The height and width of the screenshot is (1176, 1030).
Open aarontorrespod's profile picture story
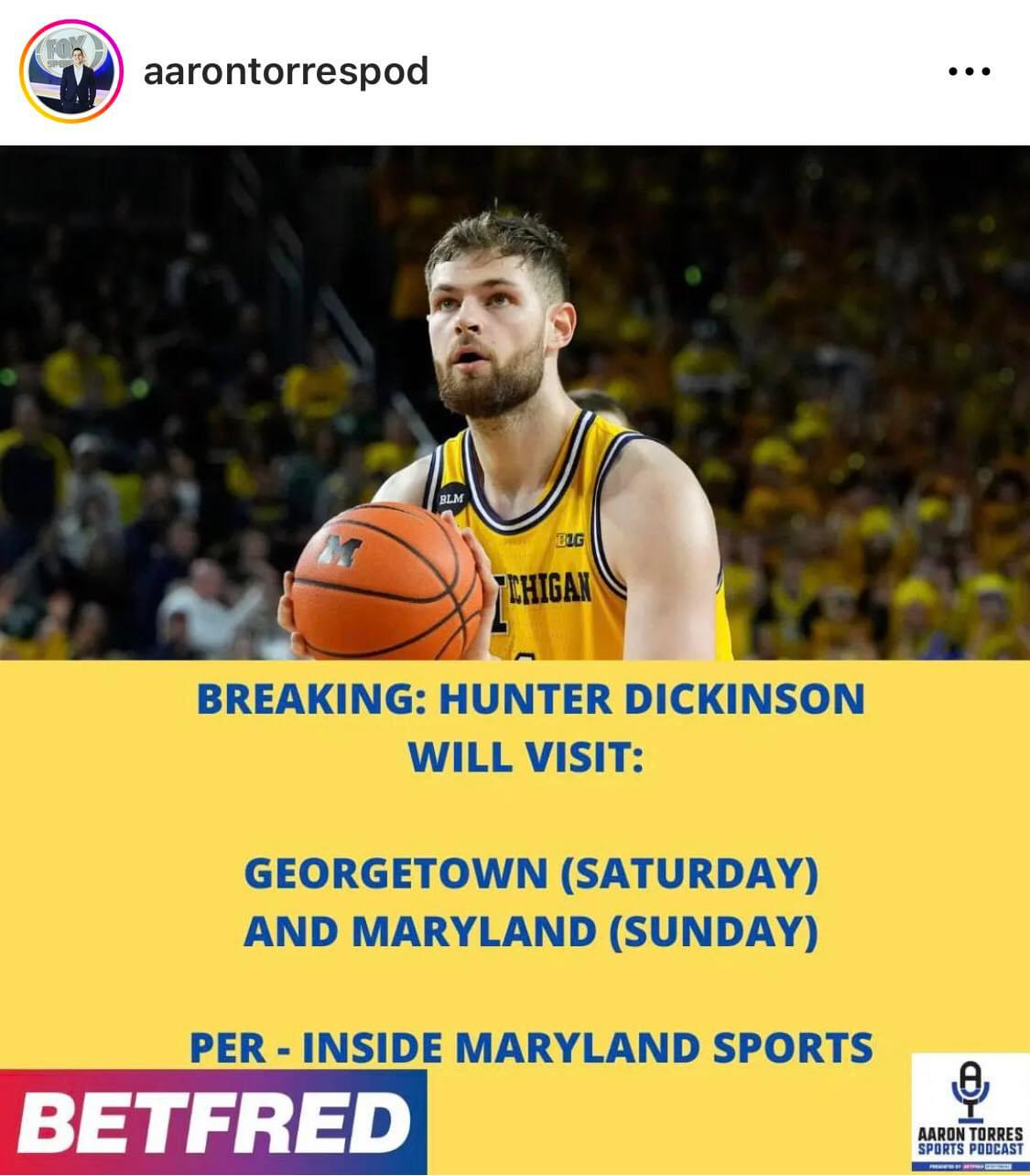pos(71,71)
